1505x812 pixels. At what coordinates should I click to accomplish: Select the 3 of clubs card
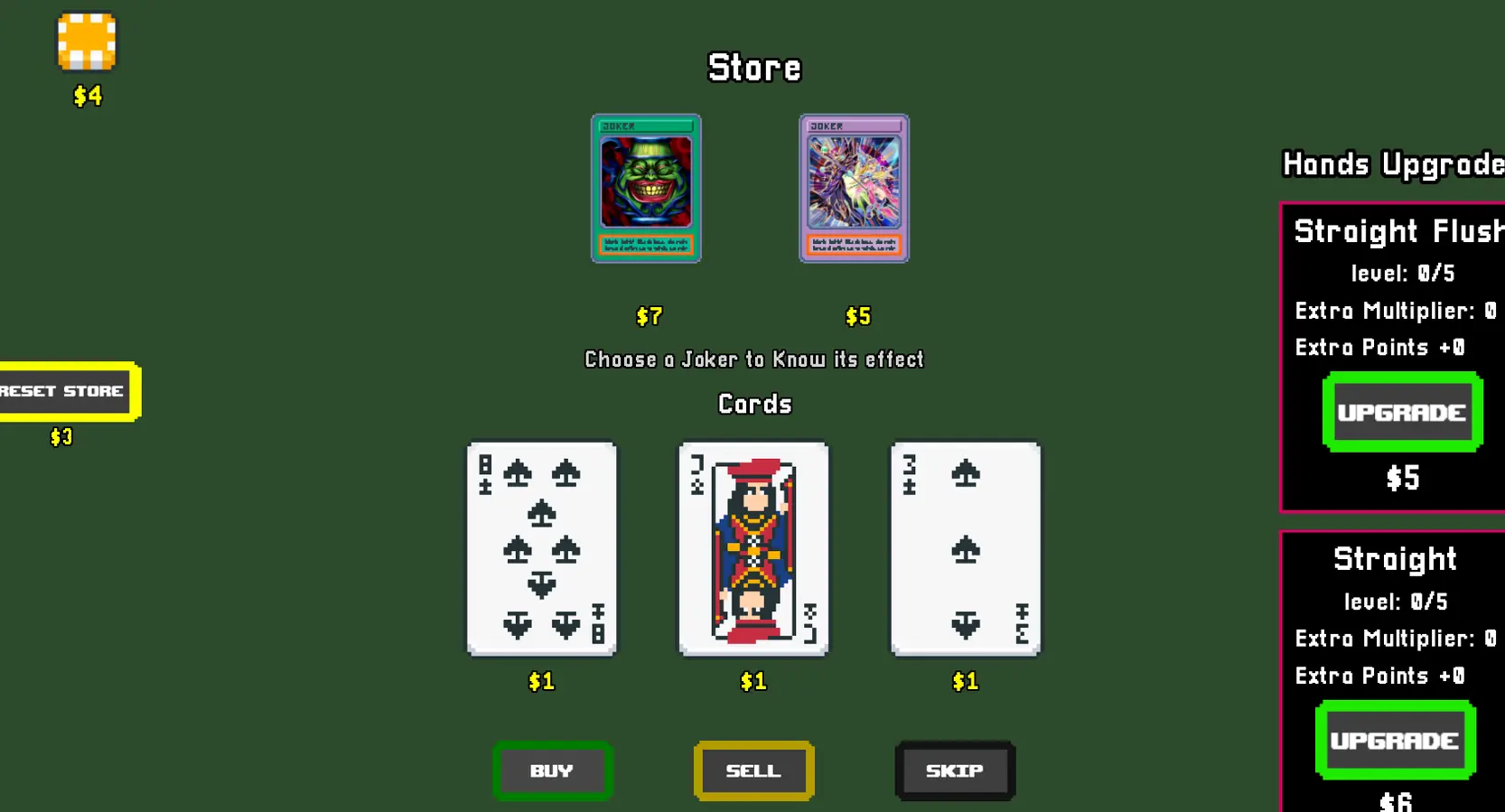[x=965, y=548]
